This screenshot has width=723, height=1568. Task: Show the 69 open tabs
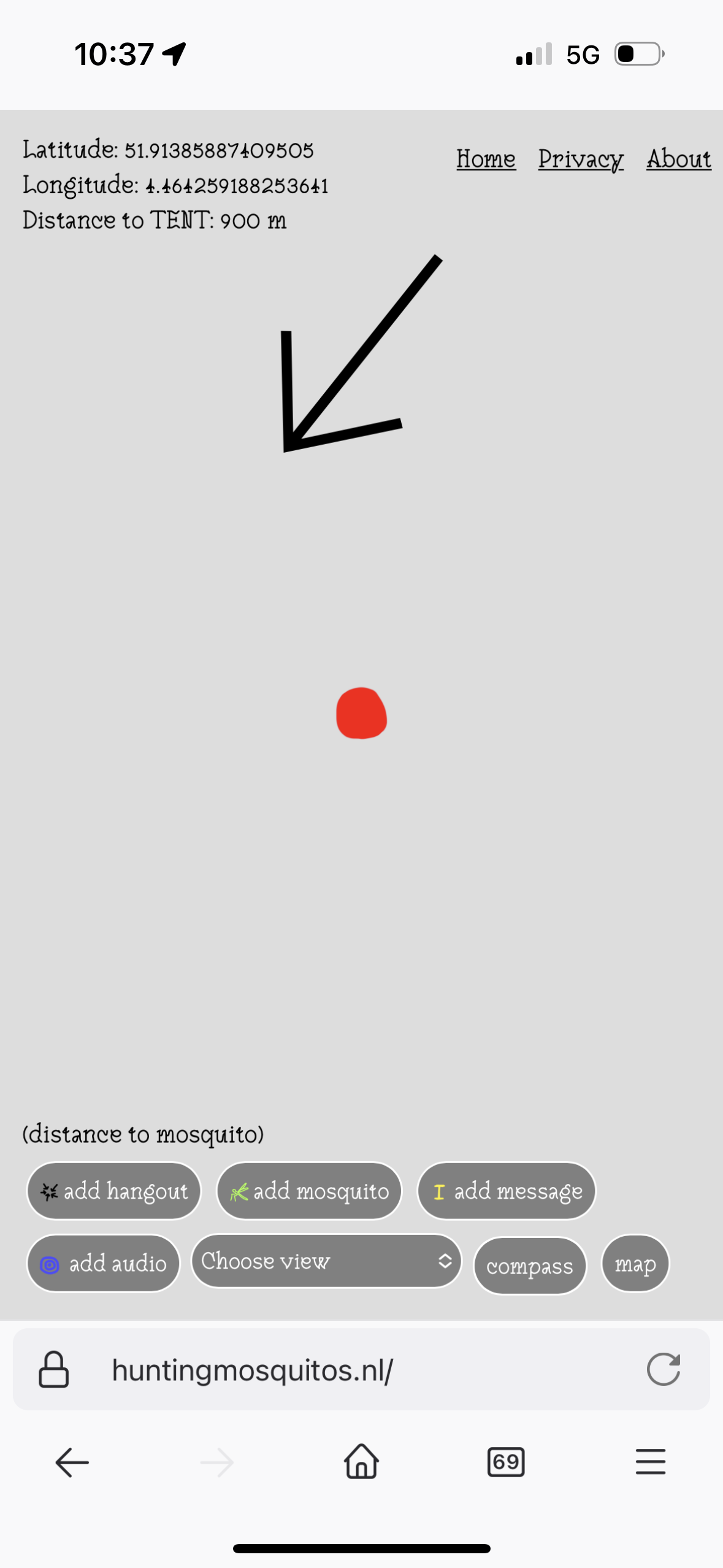tap(506, 1462)
